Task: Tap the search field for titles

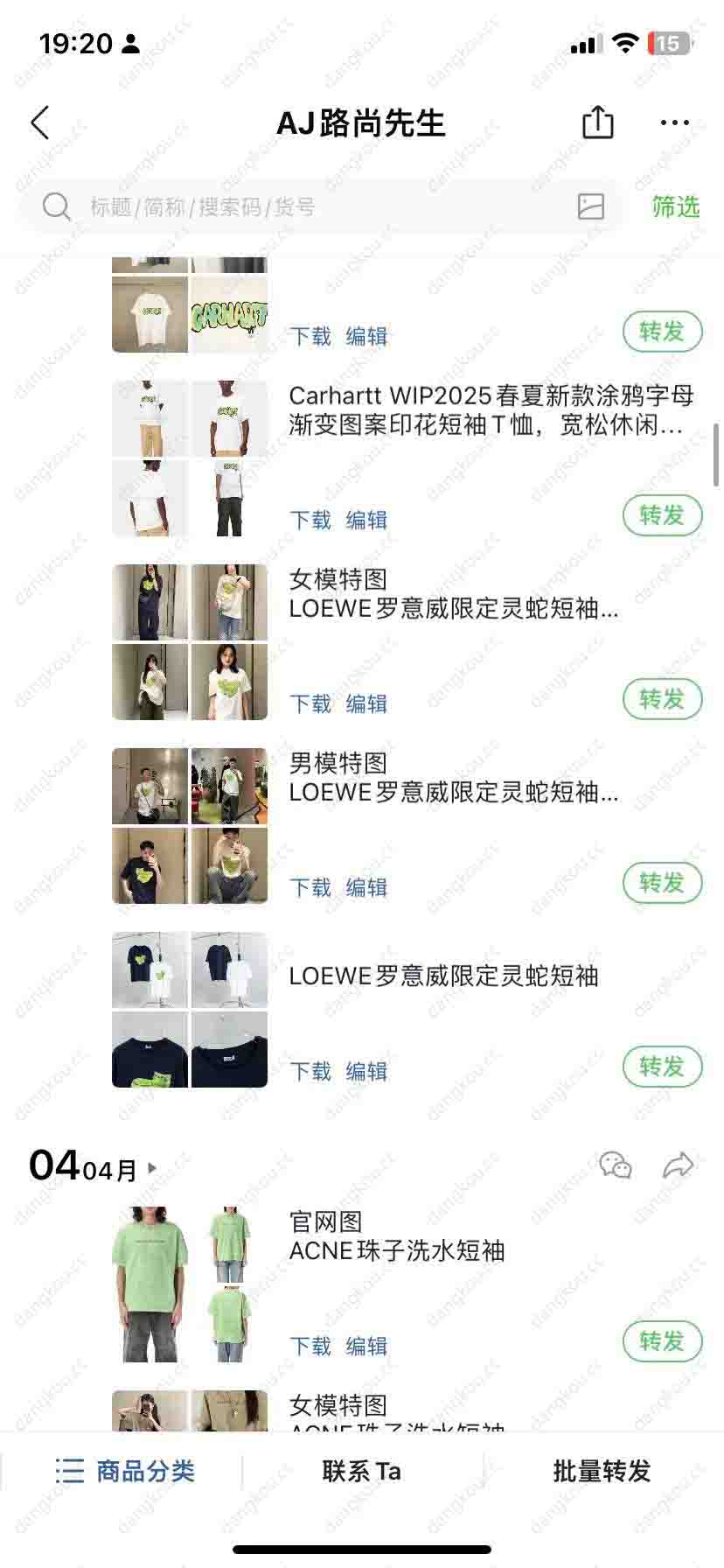Action: (306, 207)
